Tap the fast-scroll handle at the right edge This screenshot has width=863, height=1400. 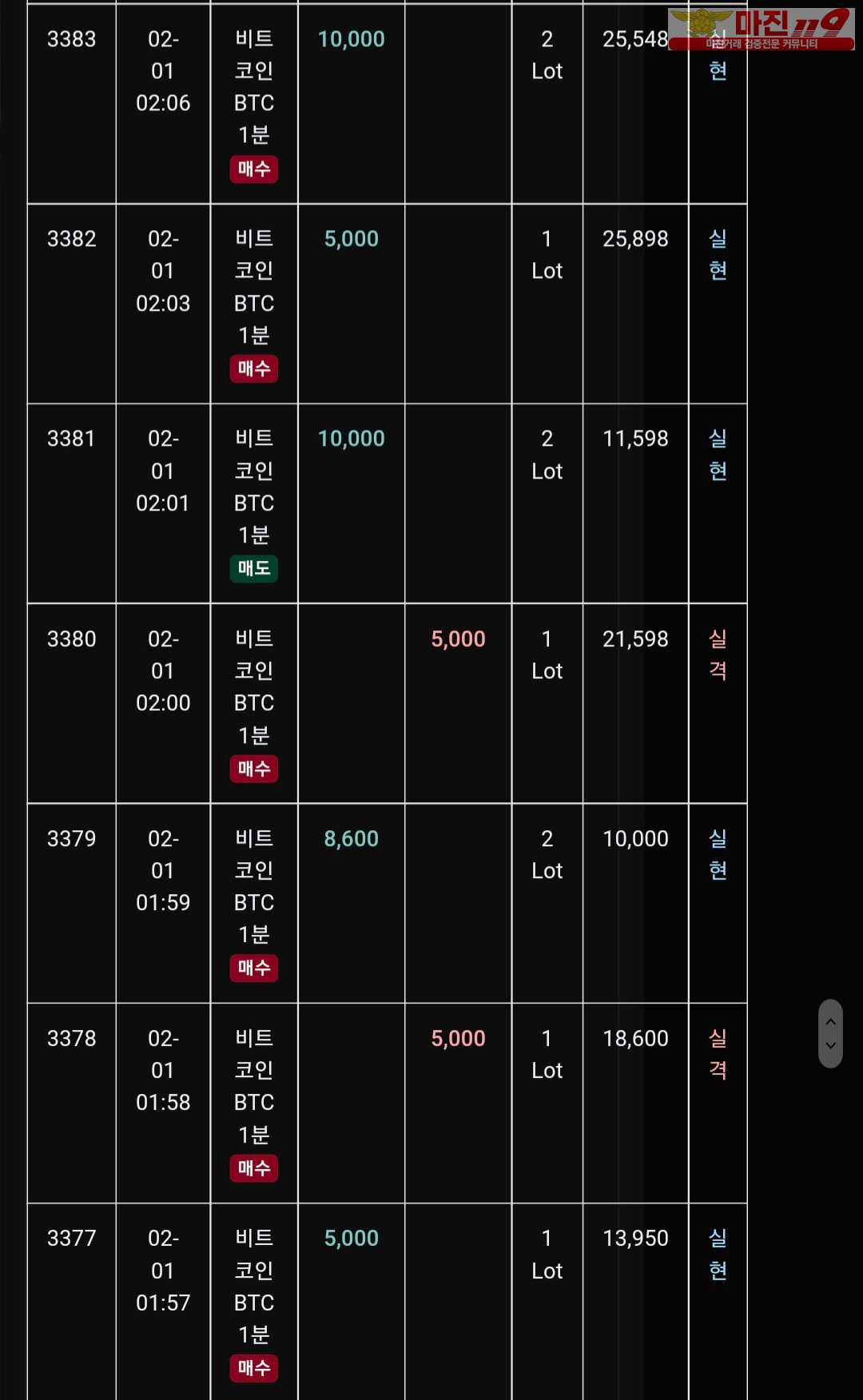coord(830,1033)
